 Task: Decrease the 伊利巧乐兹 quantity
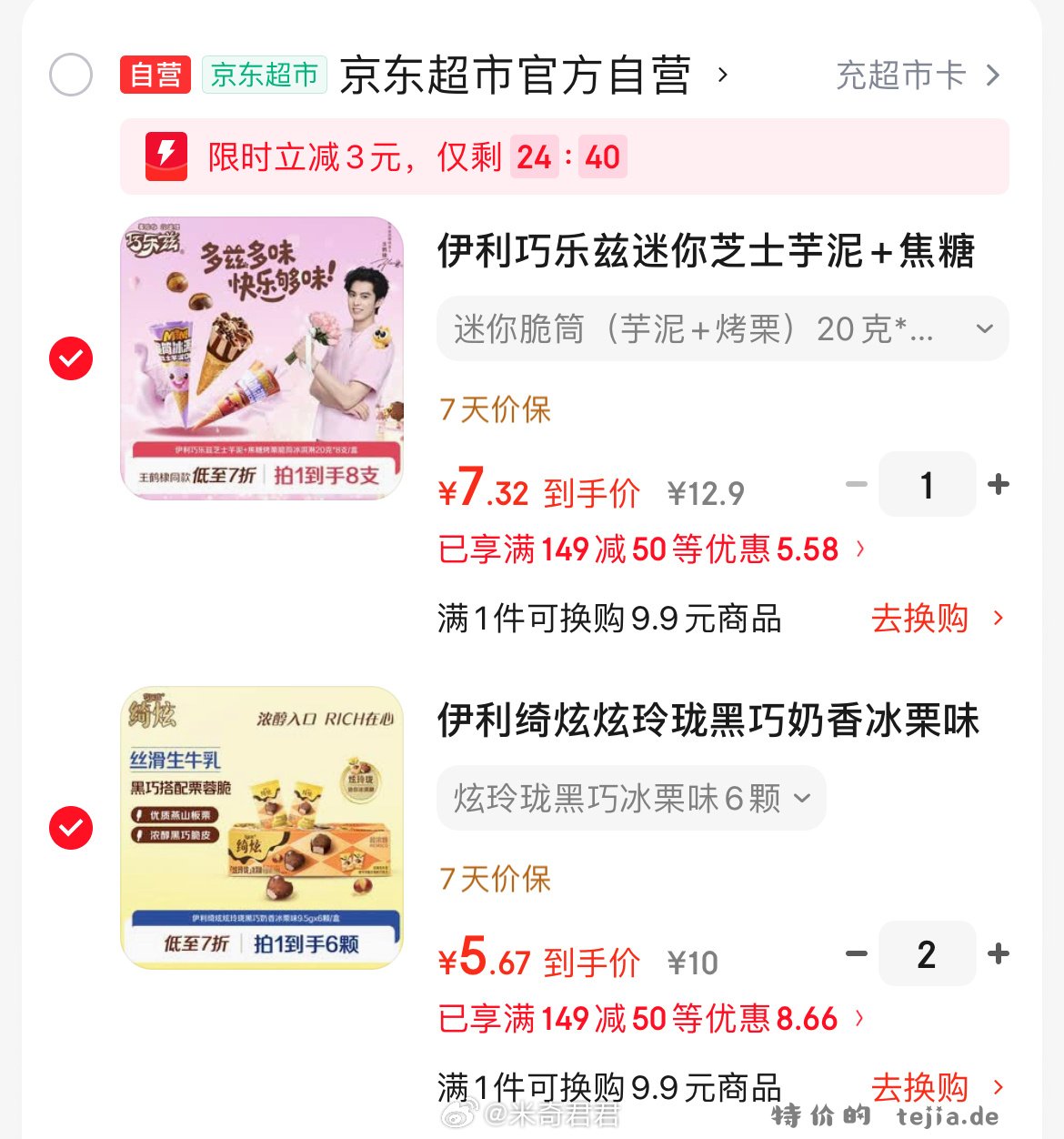click(x=857, y=484)
